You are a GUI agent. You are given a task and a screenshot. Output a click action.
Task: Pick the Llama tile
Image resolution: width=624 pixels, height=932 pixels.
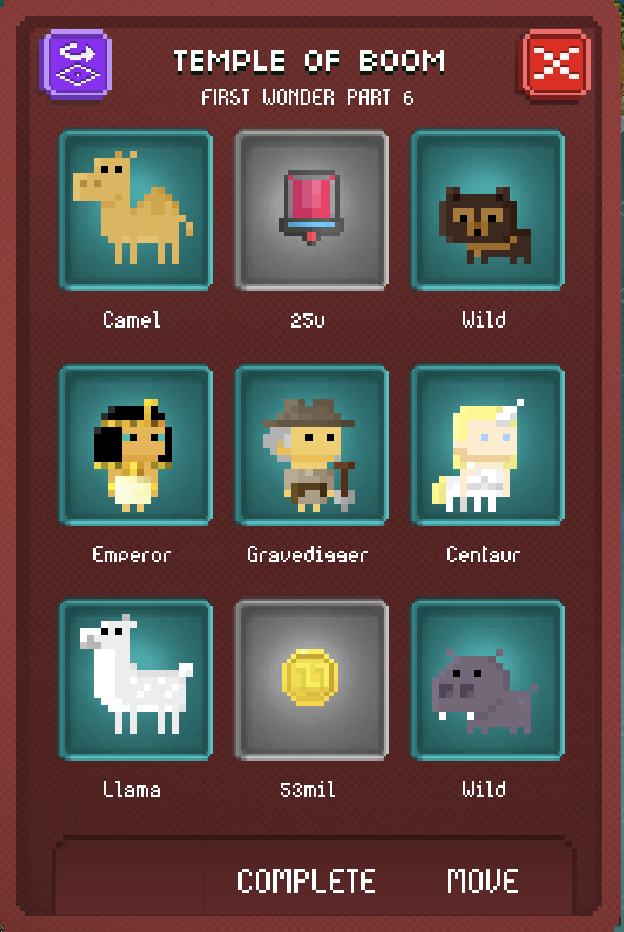136,680
